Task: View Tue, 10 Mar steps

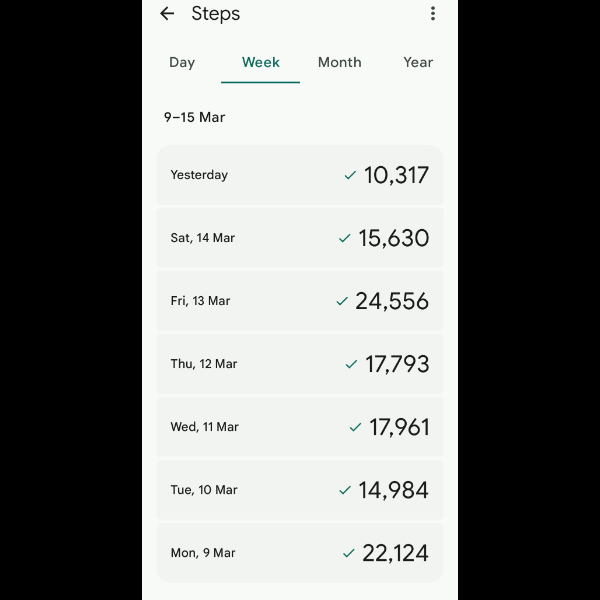Action: tap(299, 490)
